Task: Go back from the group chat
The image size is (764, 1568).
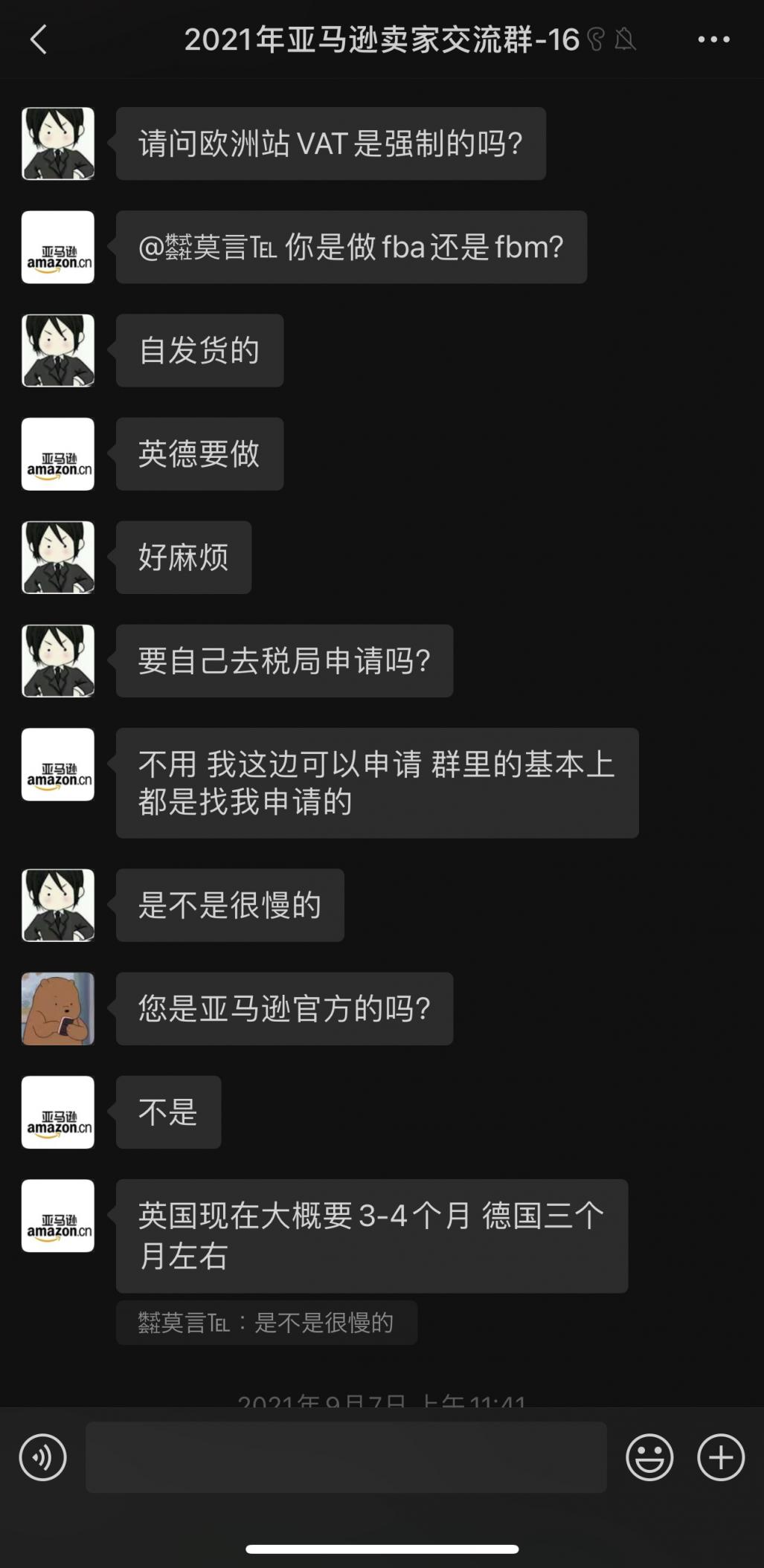Action: point(39,39)
